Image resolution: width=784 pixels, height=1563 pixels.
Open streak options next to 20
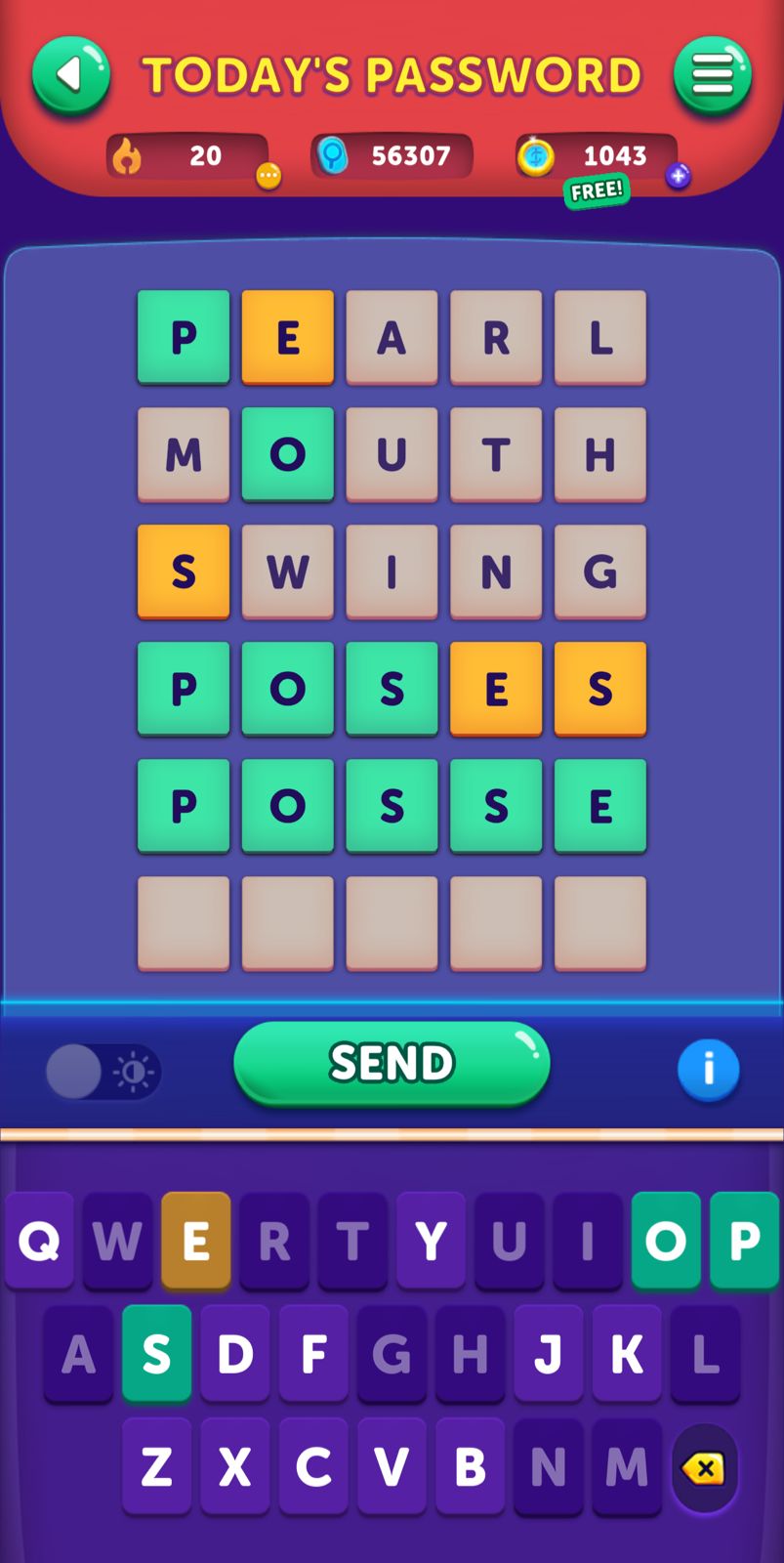[x=268, y=176]
